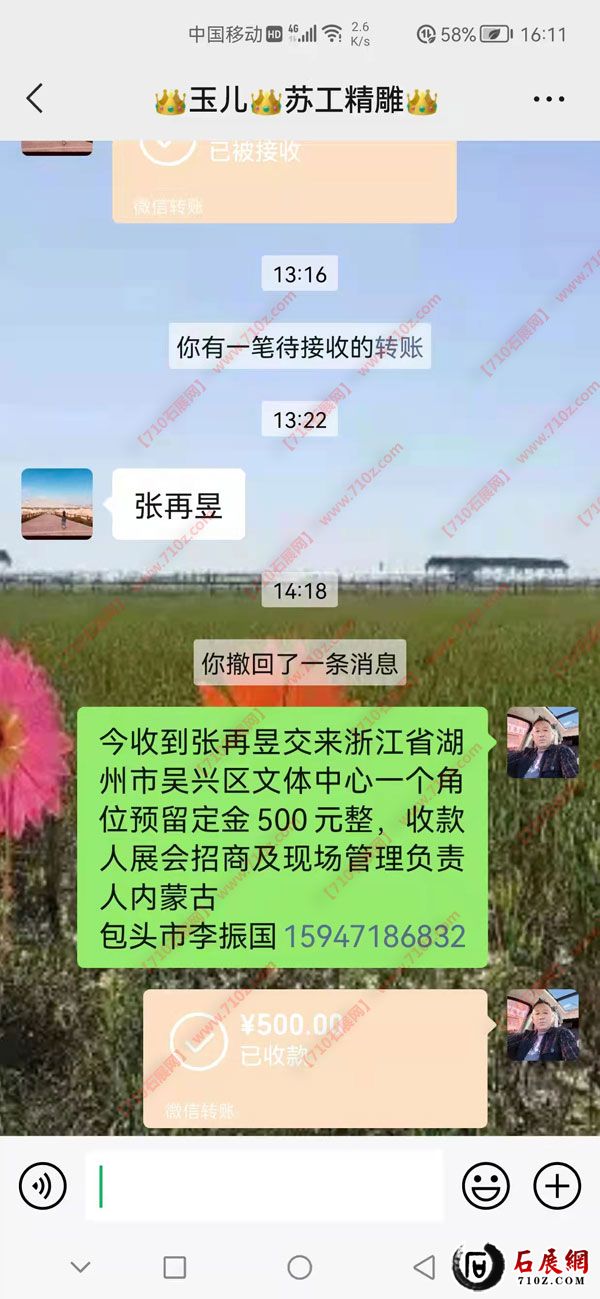
Task: Open the ¥500.00 received transfer card
Action: click(315, 1058)
